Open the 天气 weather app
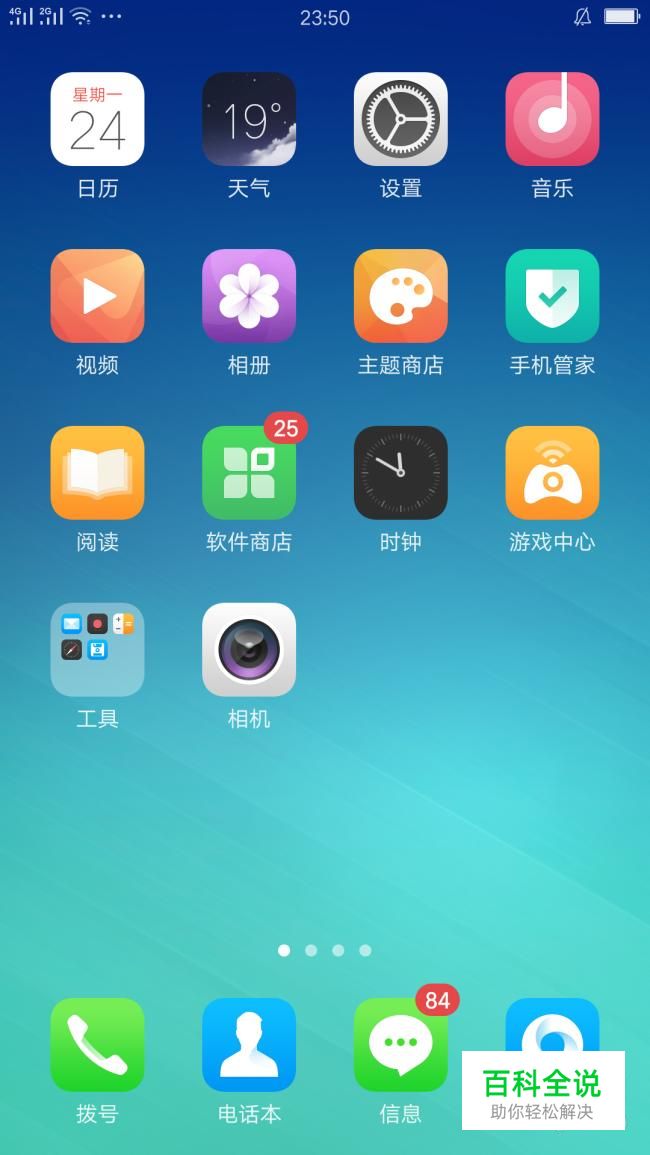The image size is (650, 1155). 249,119
